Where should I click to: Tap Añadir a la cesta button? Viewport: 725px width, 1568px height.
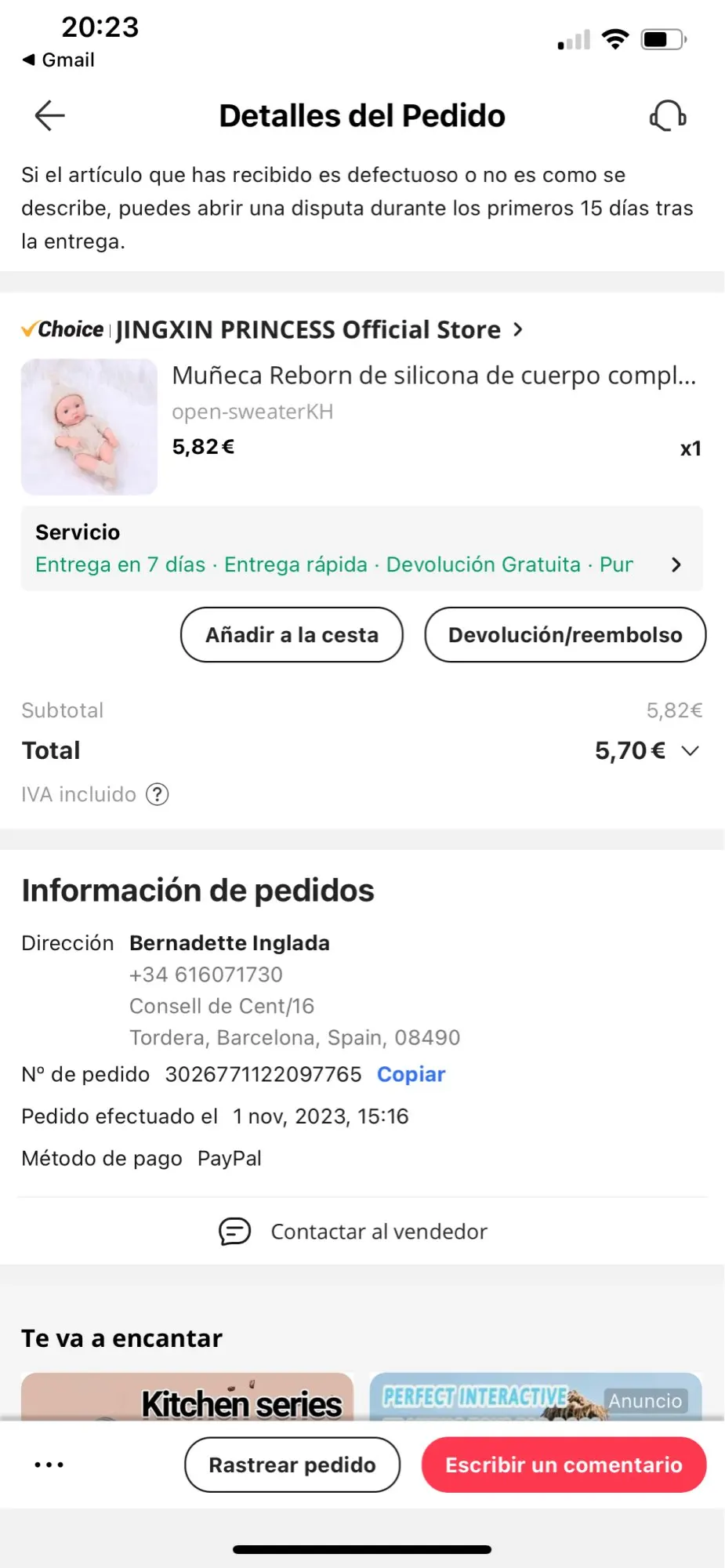292,635
